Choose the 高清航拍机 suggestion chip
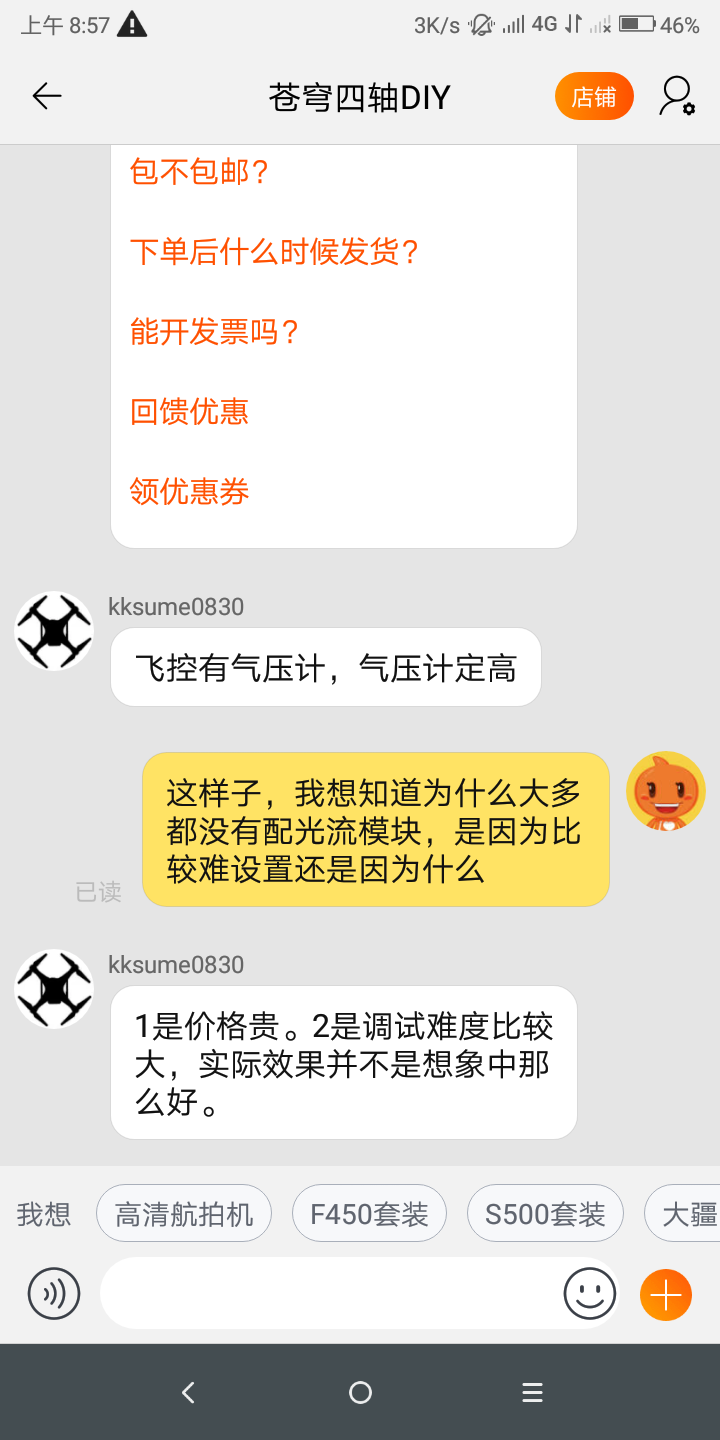The image size is (720, 1440). tap(184, 1214)
